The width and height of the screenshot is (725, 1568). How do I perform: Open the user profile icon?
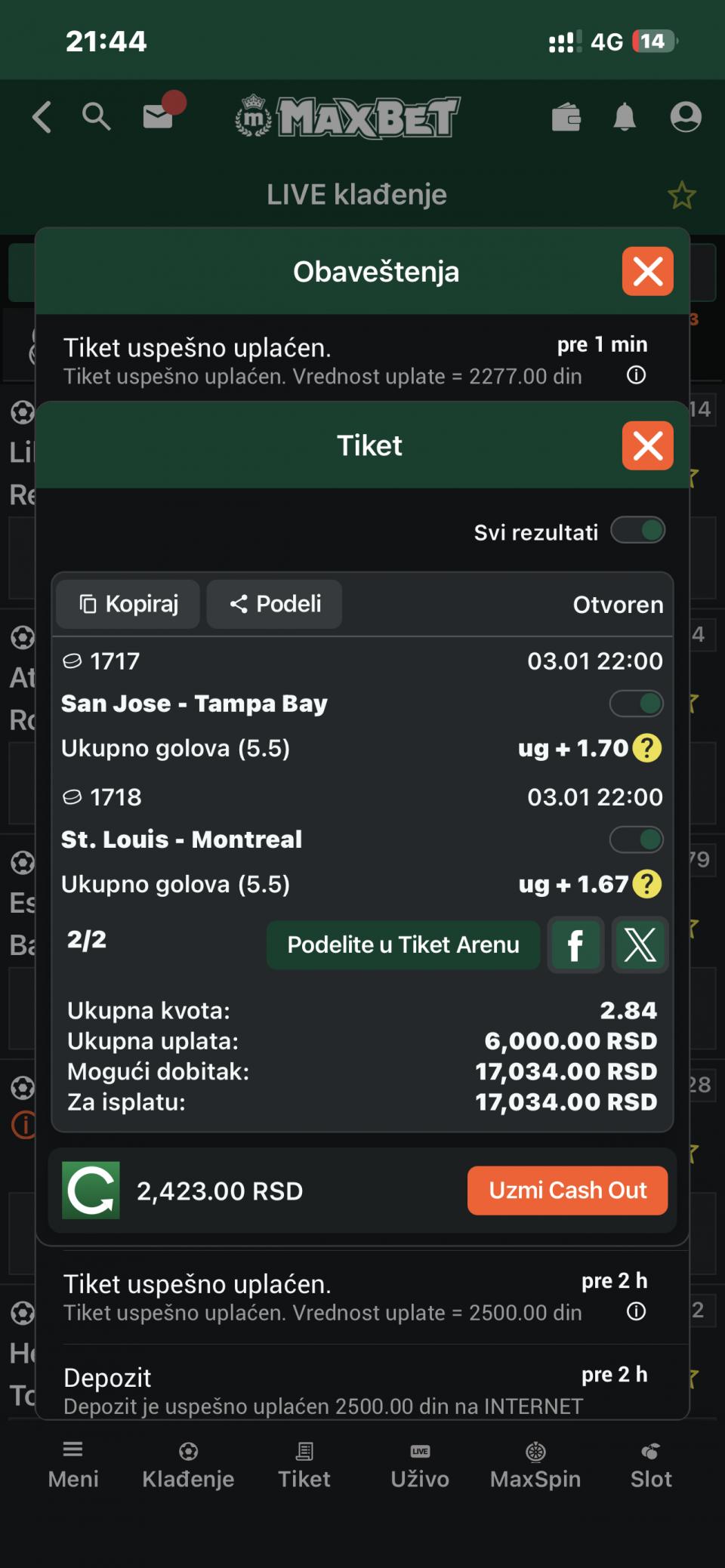pos(686,117)
